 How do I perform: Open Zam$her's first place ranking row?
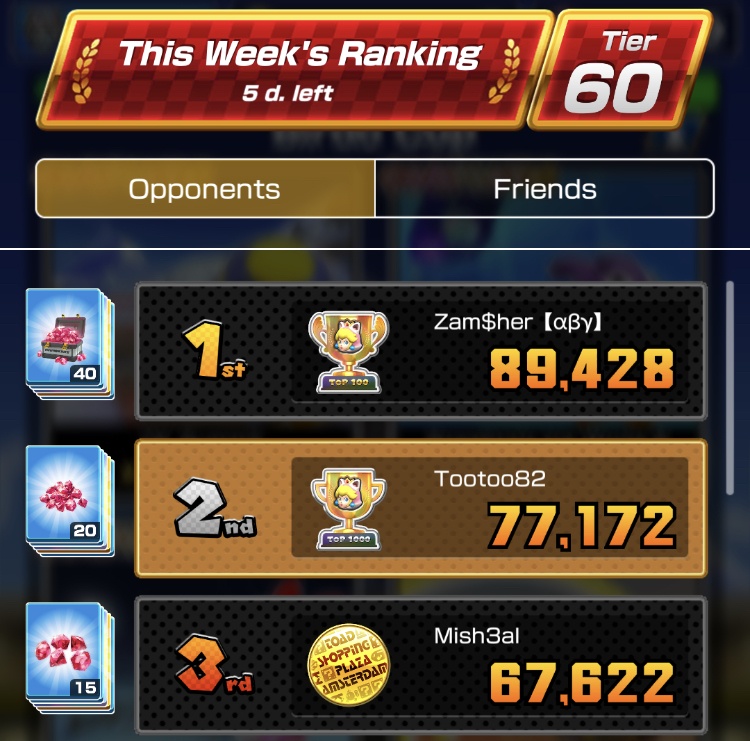point(420,350)
